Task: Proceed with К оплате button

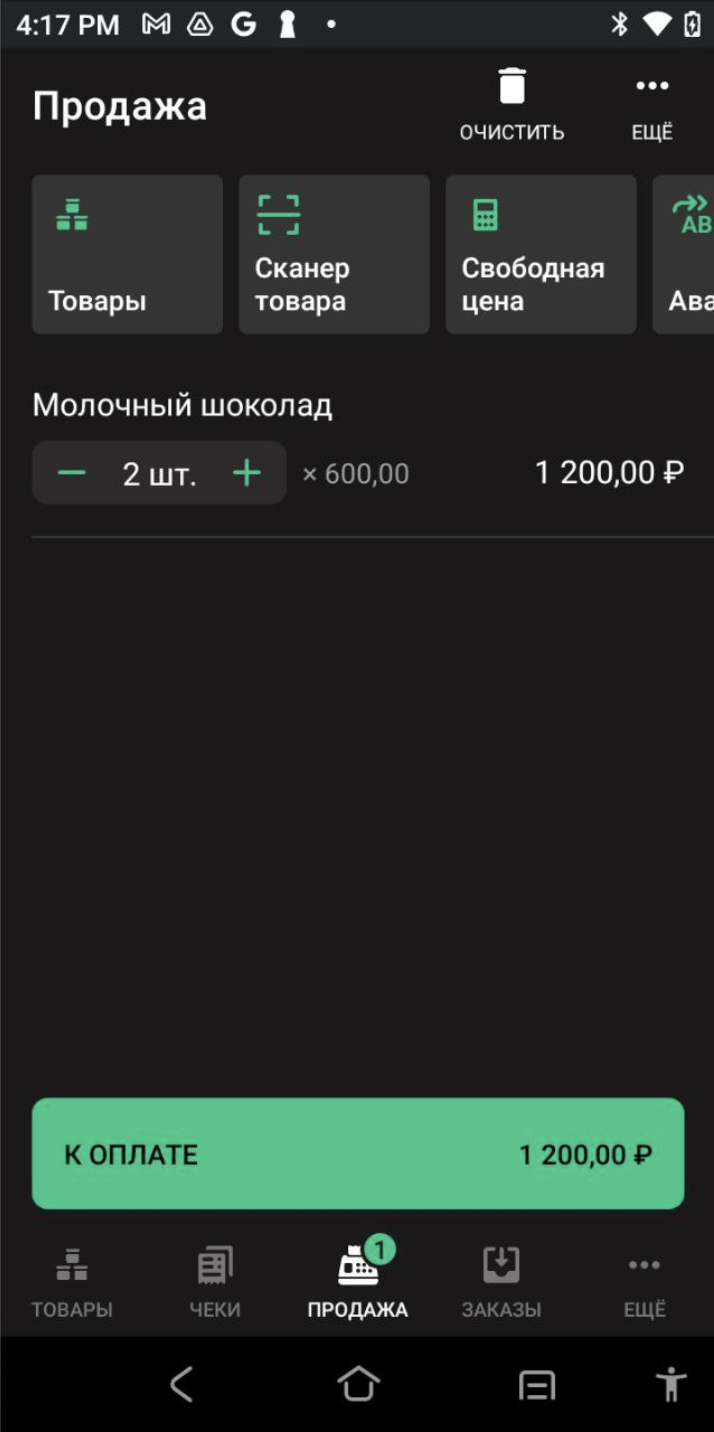Action: click(x=358, y=1154)
